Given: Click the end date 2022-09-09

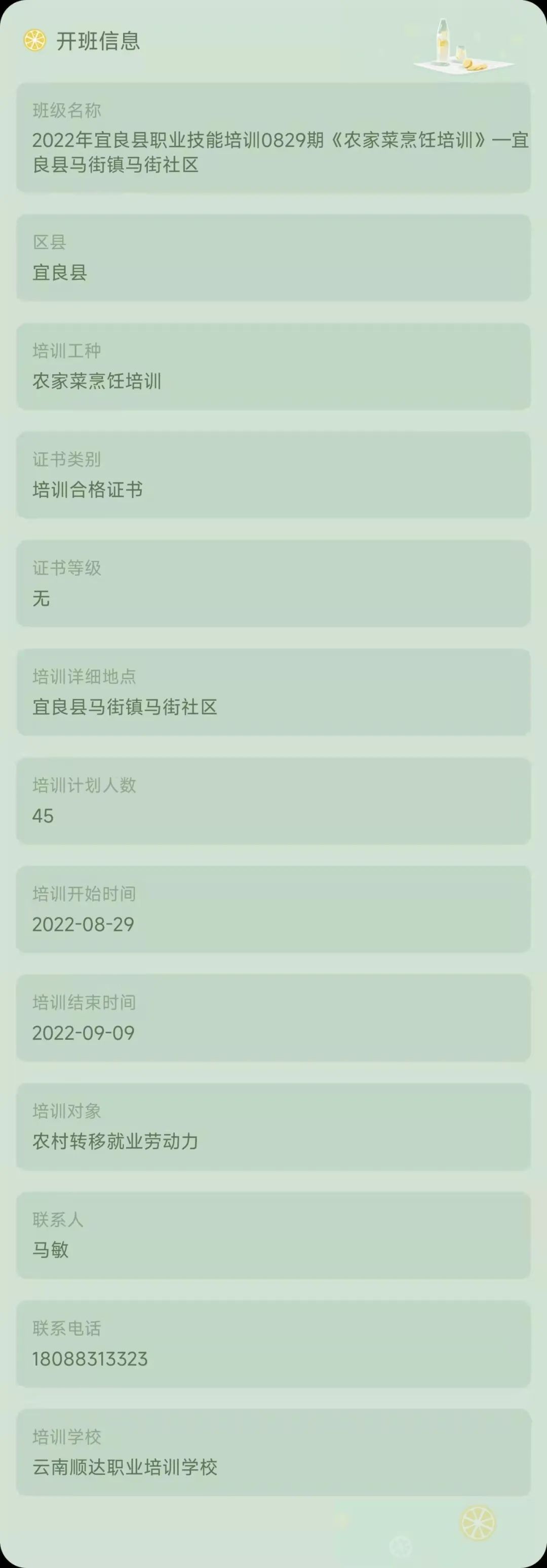Looking at the screenshot, I should 273,1018.
